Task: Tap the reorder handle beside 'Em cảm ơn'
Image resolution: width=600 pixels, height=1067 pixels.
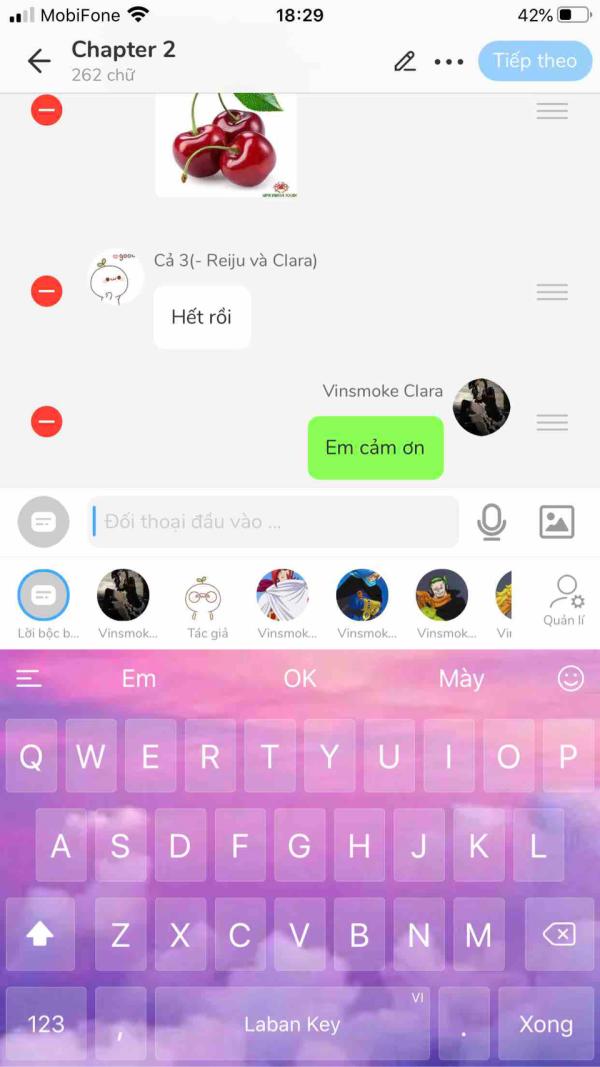Action: coord(552,422)
